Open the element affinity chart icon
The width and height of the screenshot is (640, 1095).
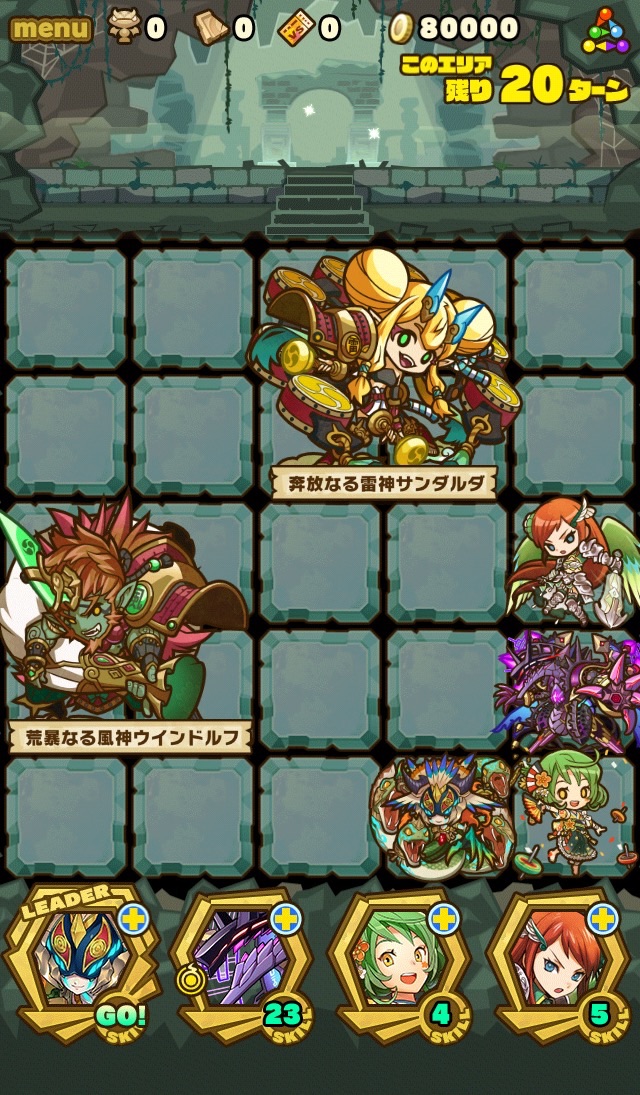(x=606, y=31)
